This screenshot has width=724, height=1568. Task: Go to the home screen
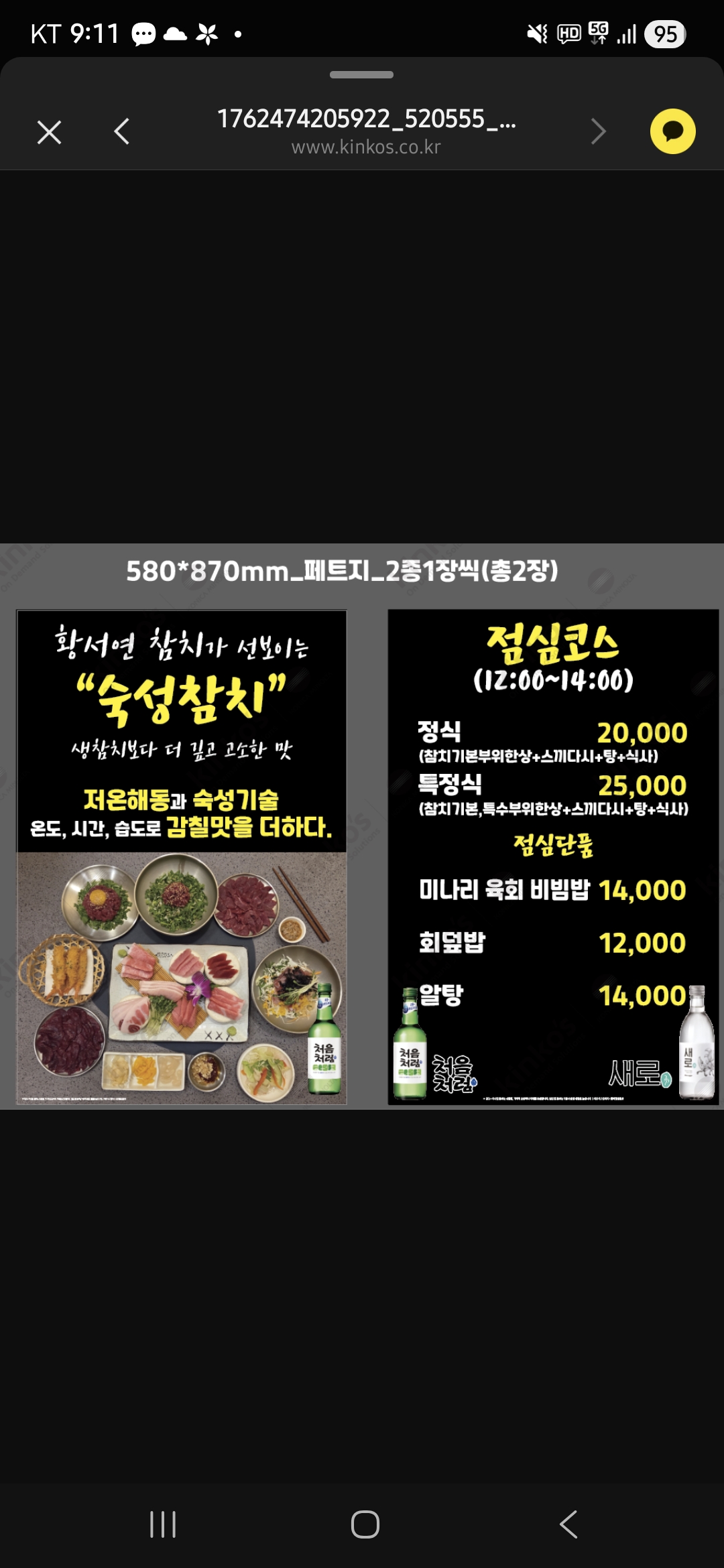point(365,1524)
